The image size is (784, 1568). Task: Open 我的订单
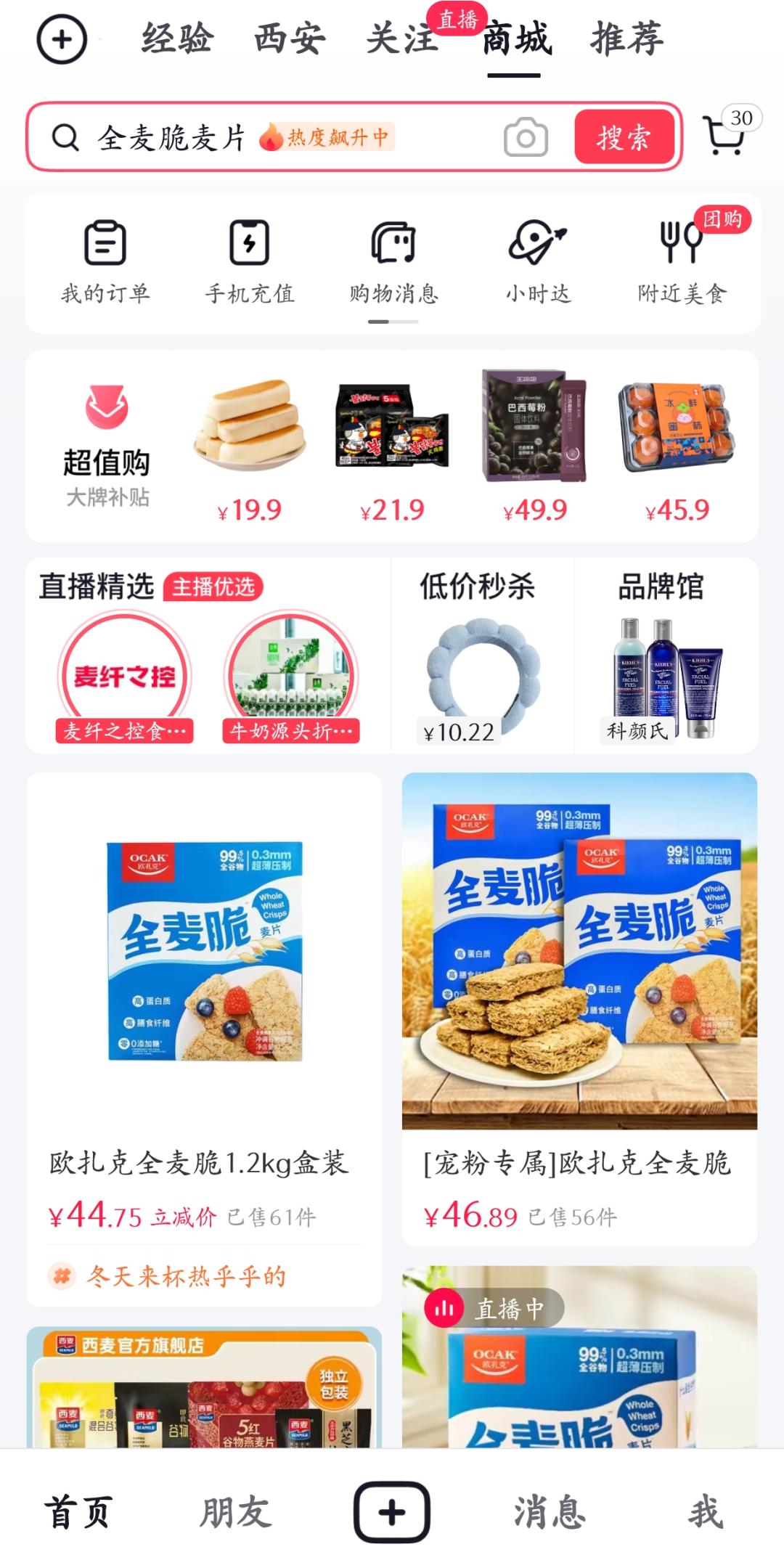(x=105, y=262)
